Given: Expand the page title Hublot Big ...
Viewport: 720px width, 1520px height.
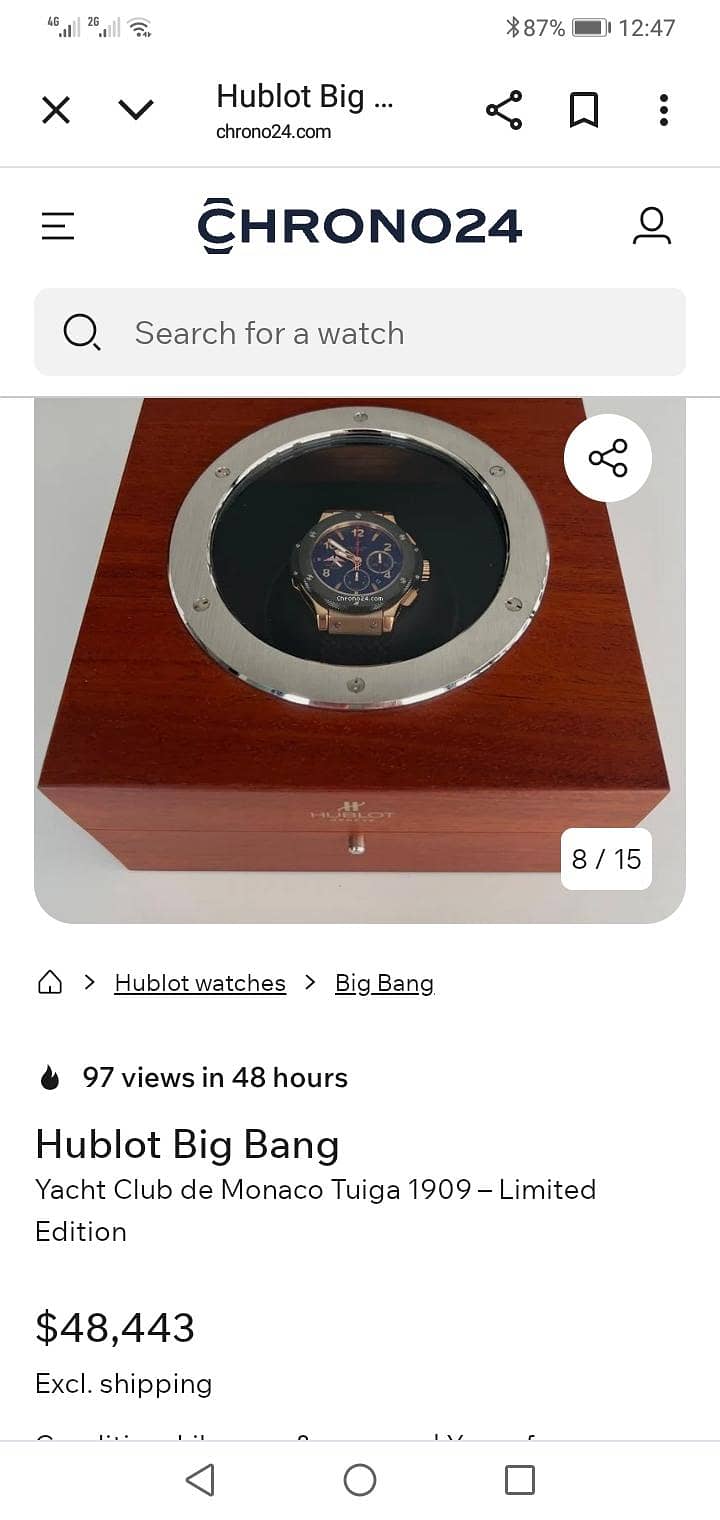Looking at the screenshot, I should pyautogui.click(x=304, y=96).
